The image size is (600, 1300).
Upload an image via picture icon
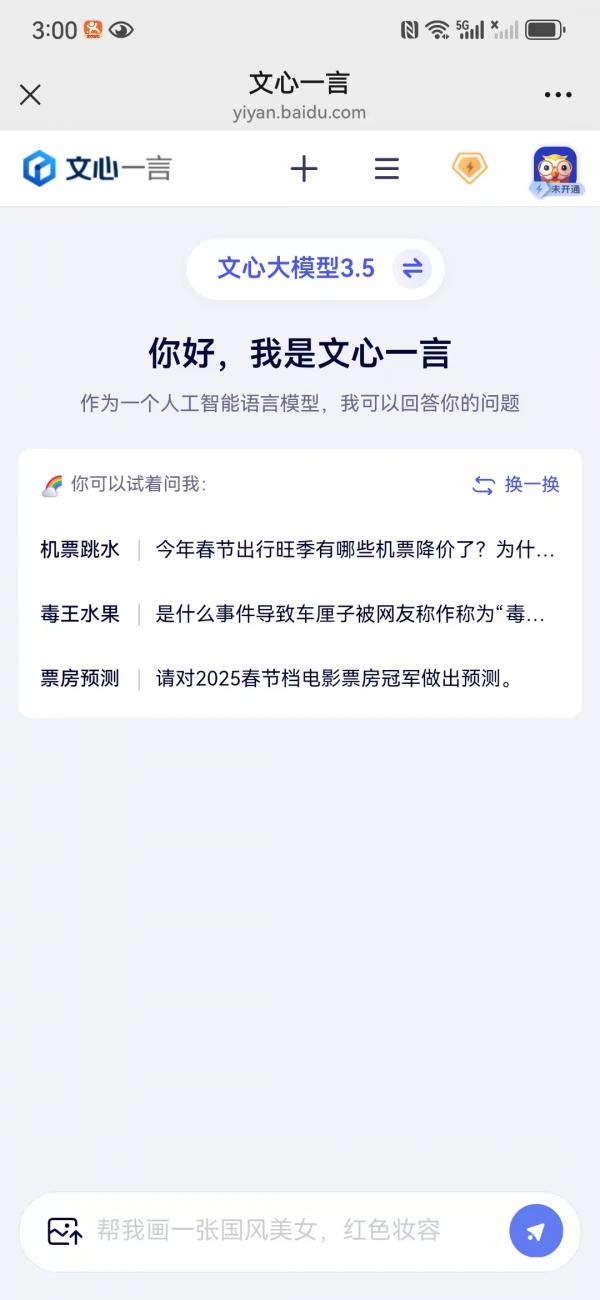(65, 1231)
